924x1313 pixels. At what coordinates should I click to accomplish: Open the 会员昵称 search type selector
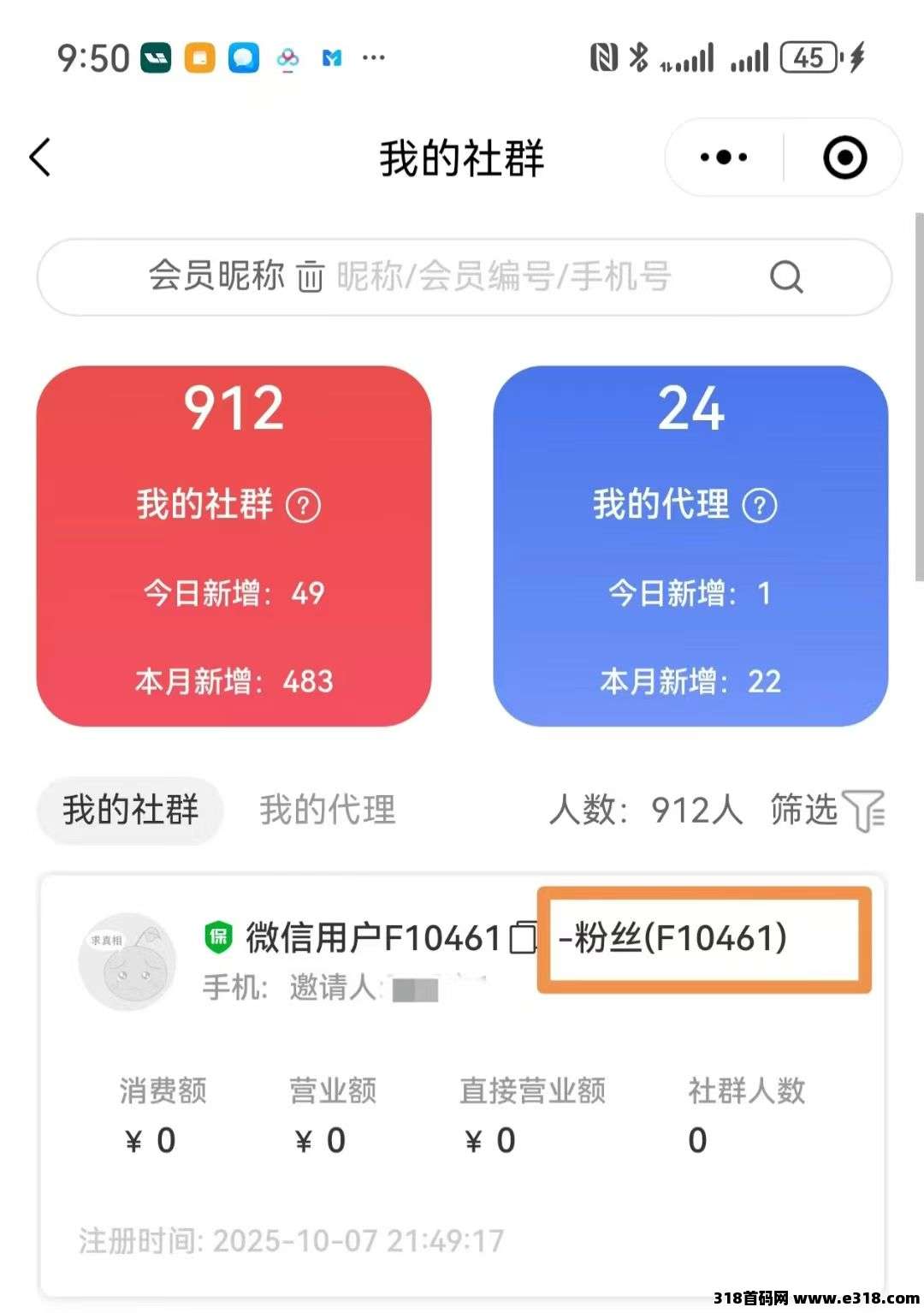click(x=235, y=276)
